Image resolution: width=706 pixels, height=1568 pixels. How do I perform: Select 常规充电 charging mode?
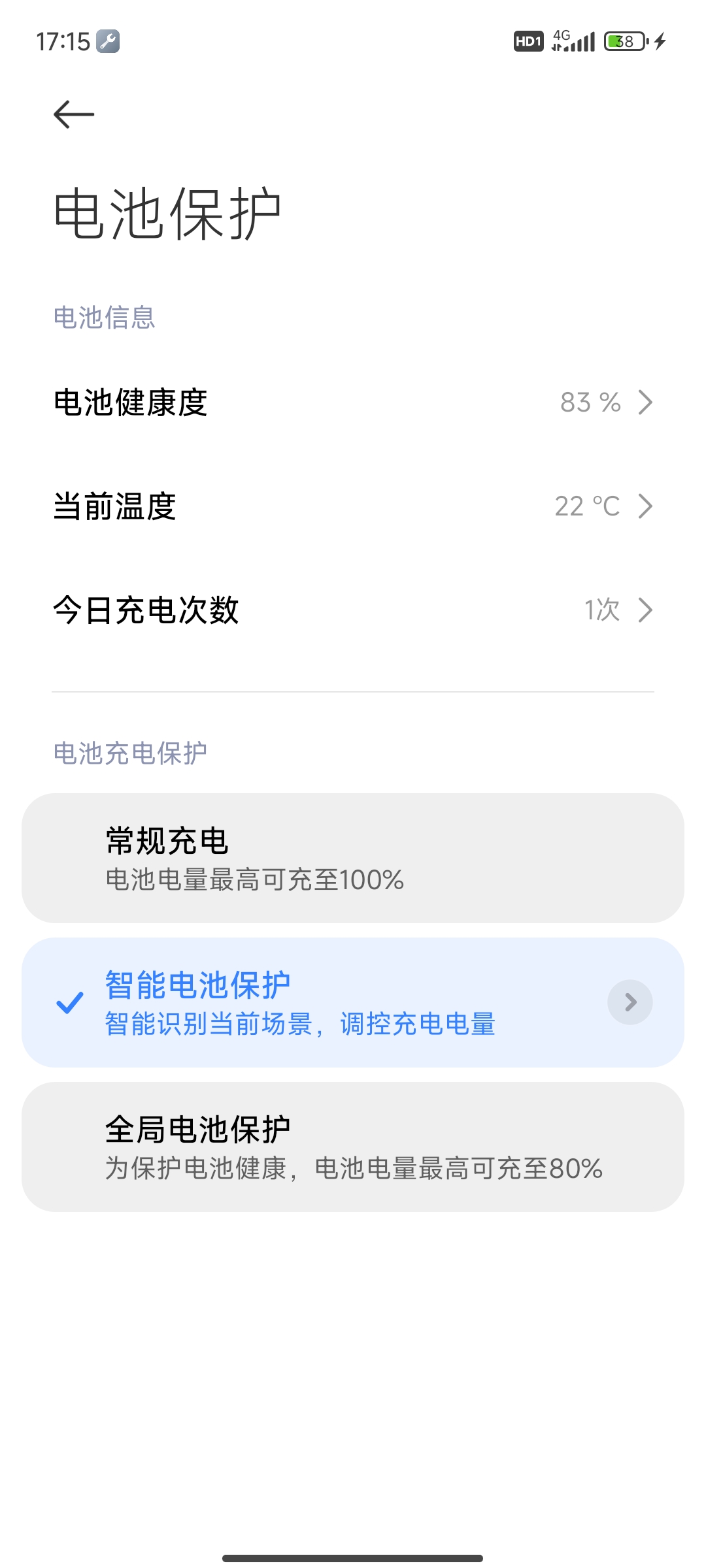coord(353,858)
